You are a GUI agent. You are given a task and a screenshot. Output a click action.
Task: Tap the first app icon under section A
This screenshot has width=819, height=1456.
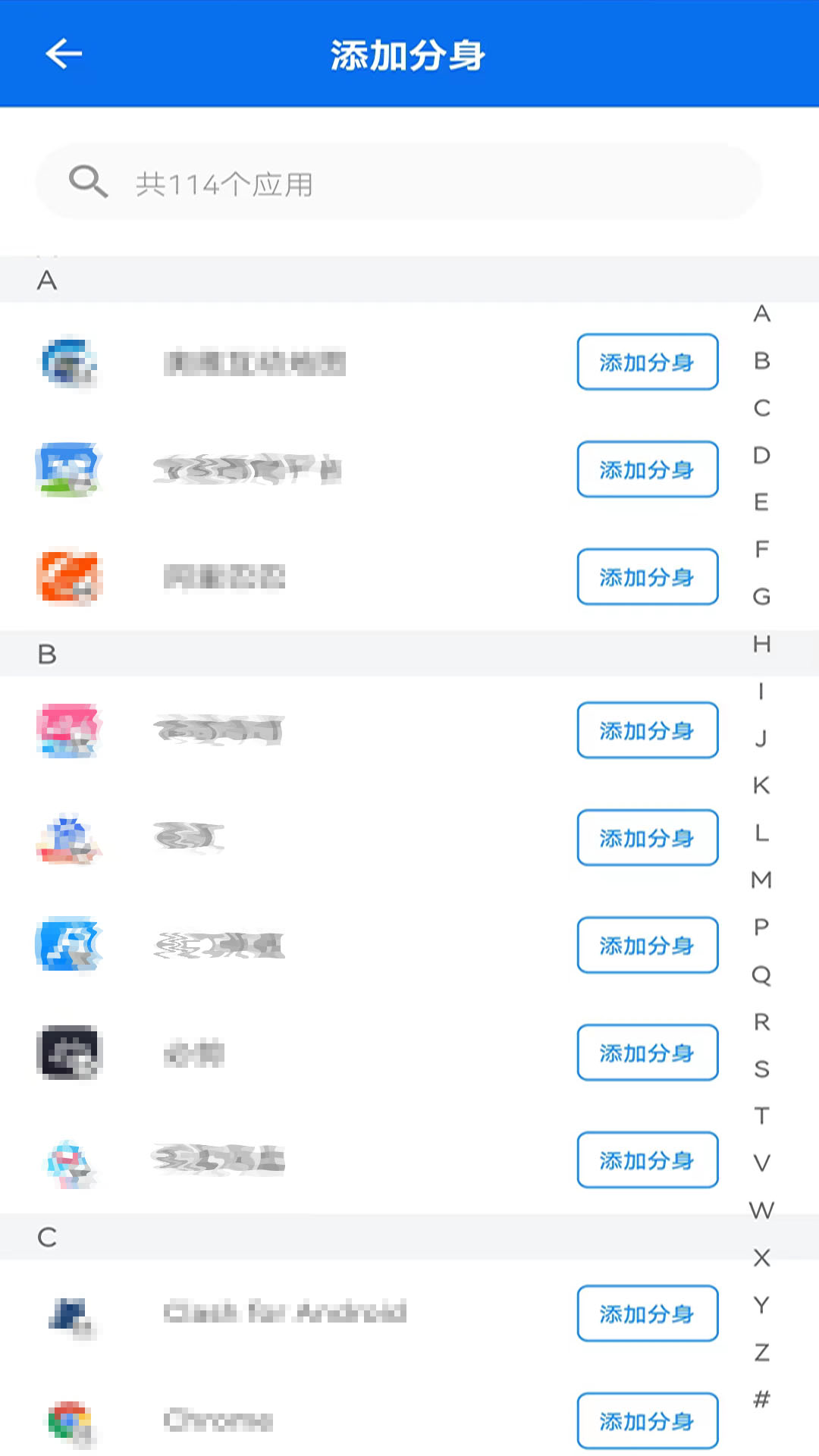point(69,362)
